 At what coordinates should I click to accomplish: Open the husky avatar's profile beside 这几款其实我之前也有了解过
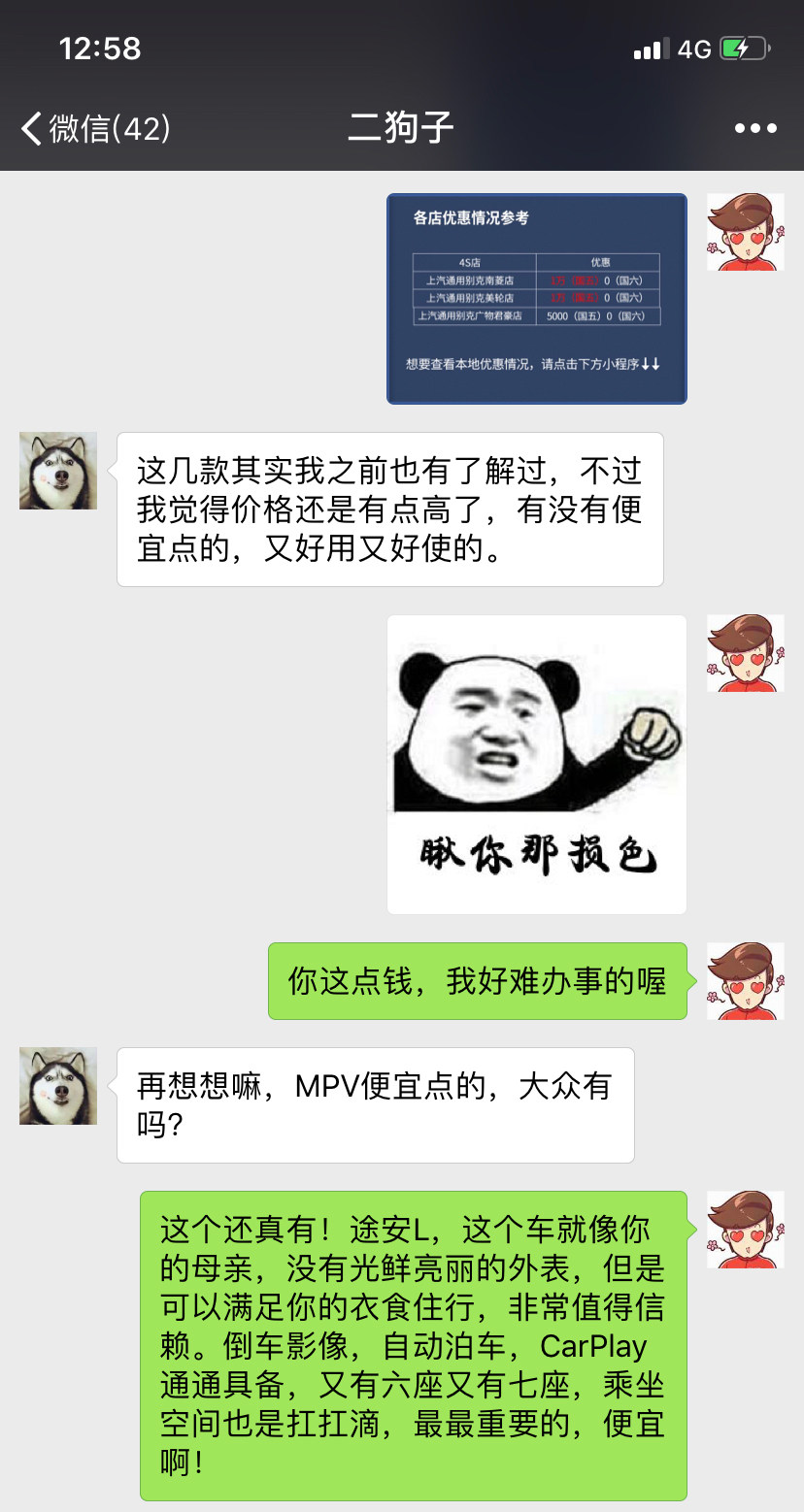pyautogui.click(x=58, y=471)
